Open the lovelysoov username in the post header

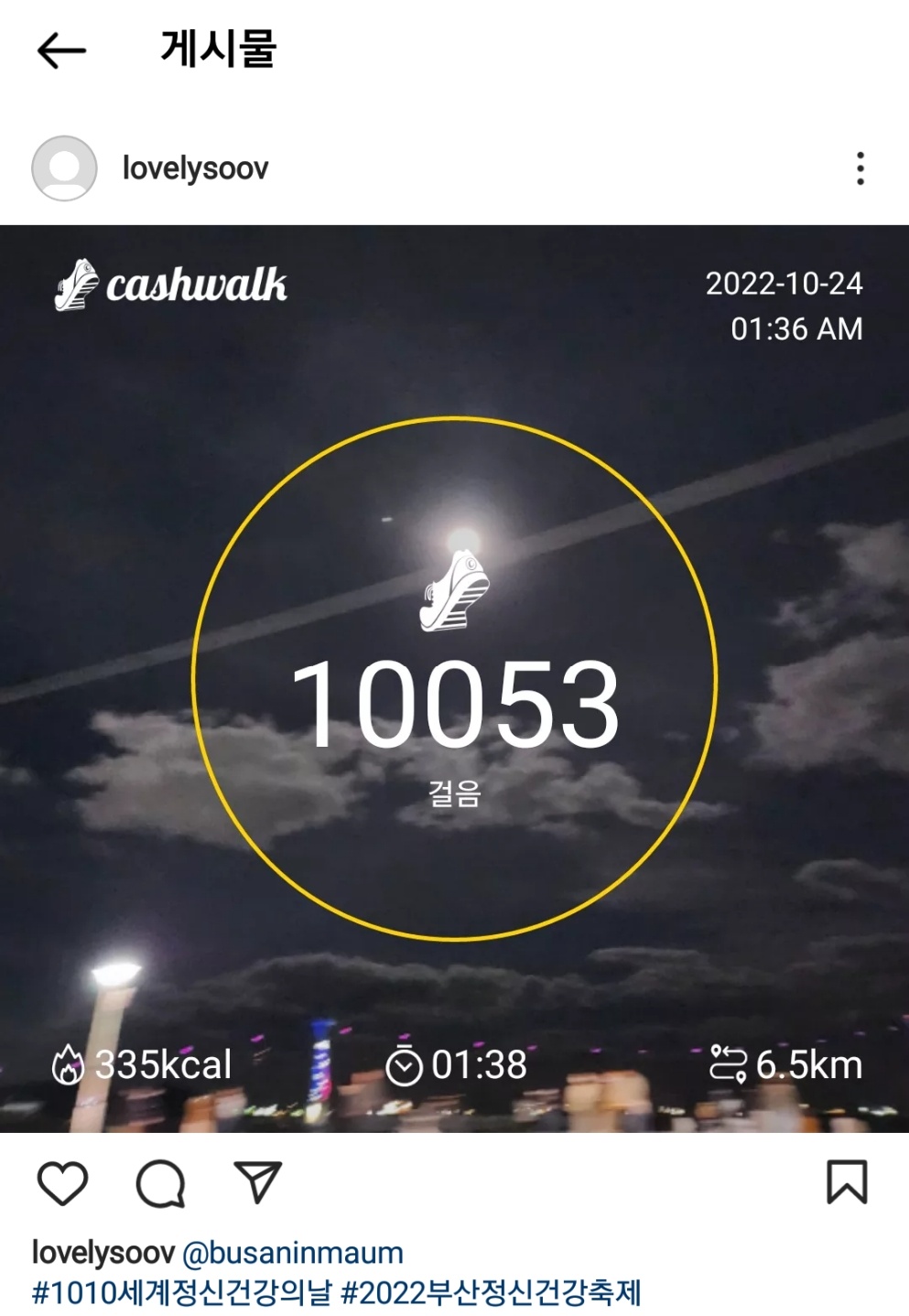tap(195, 168)
